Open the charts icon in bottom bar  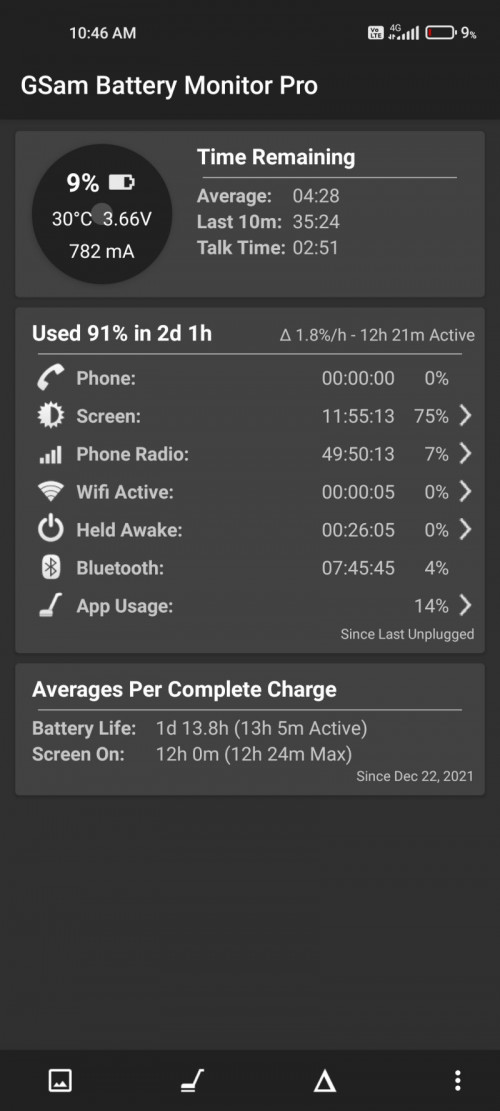point(60,1081)
